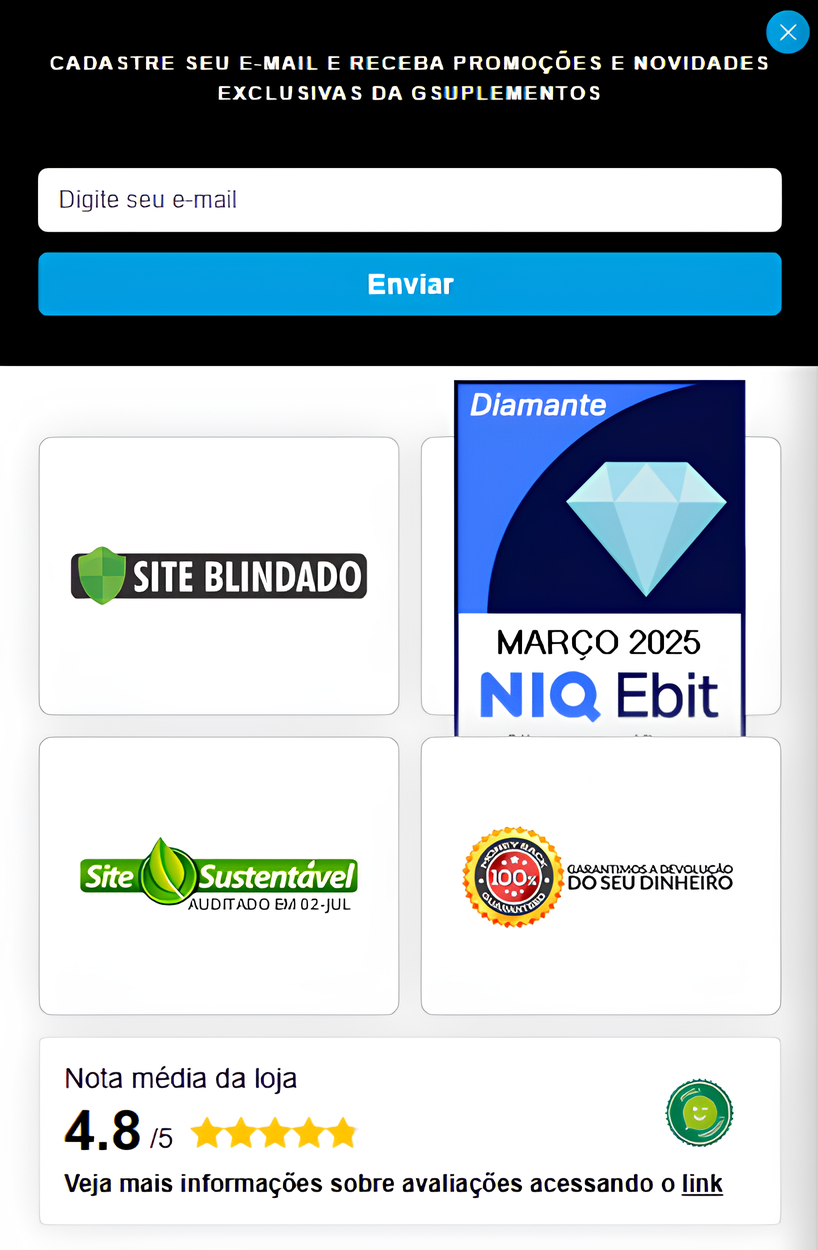Follow the reviews 'link' text
818x1250 pixels.
click(x=702, y=1184)
